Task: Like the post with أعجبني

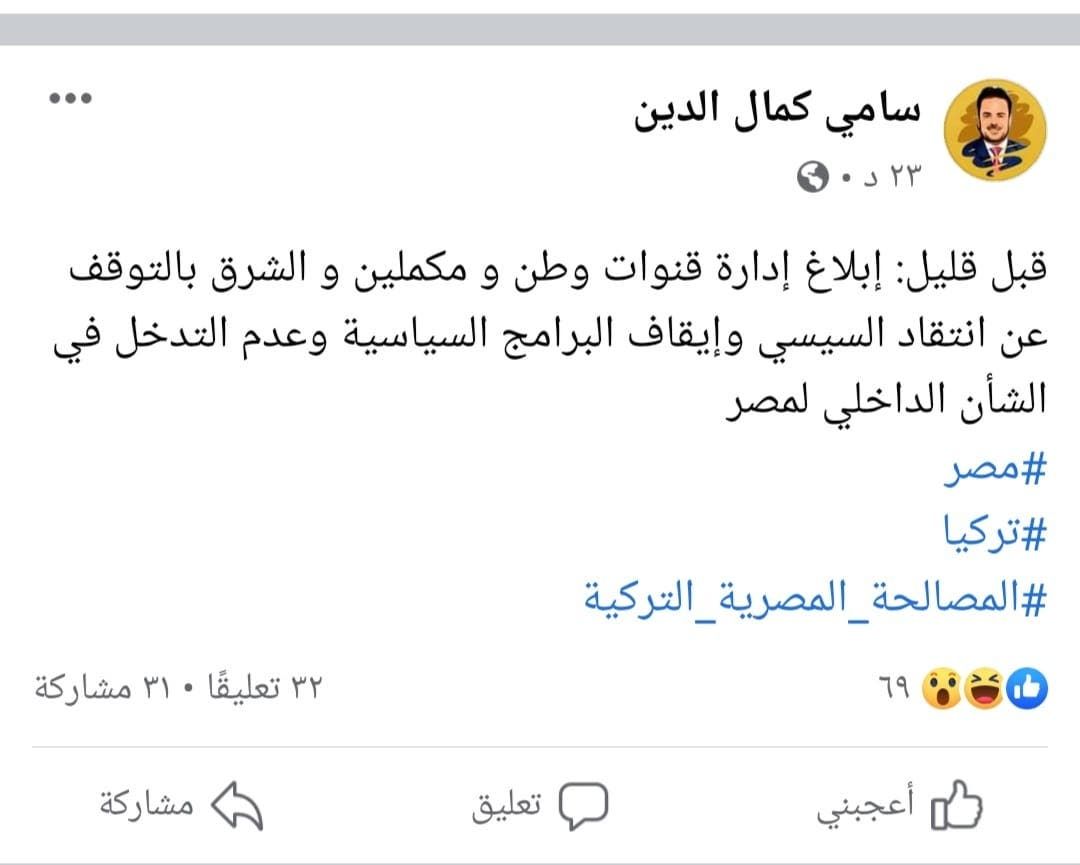Action: pyautogui.click(x=900, y=806)
